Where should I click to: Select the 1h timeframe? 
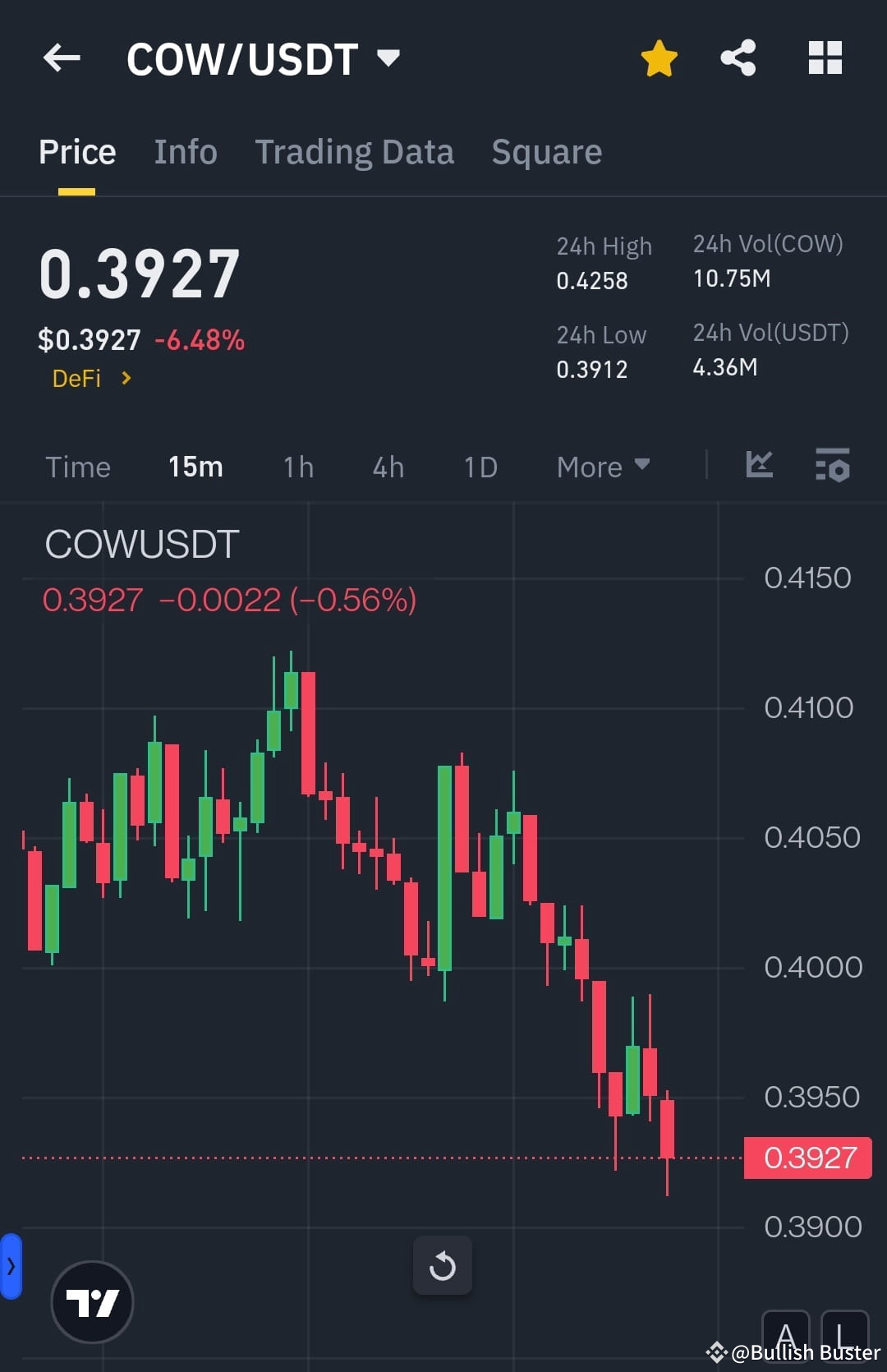point(296,466)
